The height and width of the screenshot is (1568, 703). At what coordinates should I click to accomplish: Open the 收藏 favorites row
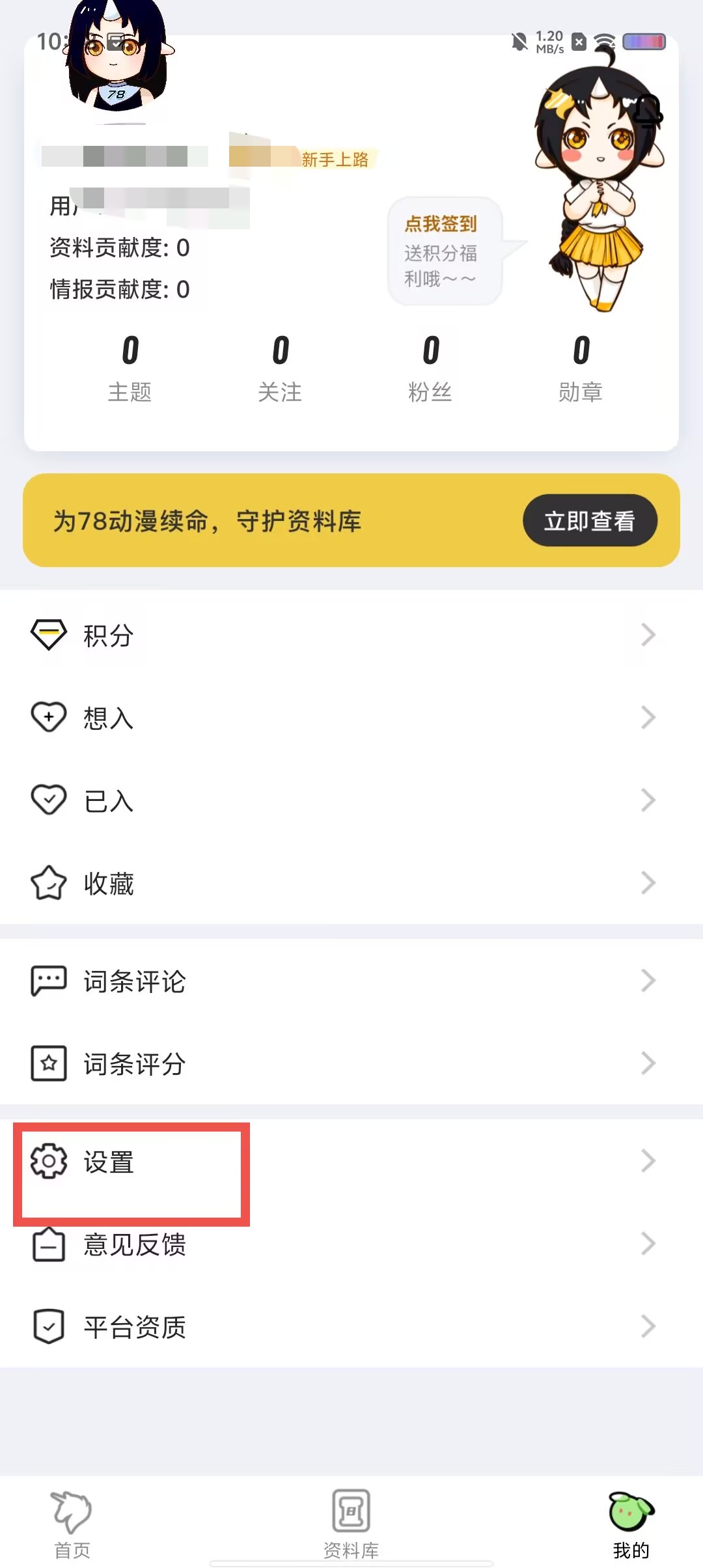[351, 883]
